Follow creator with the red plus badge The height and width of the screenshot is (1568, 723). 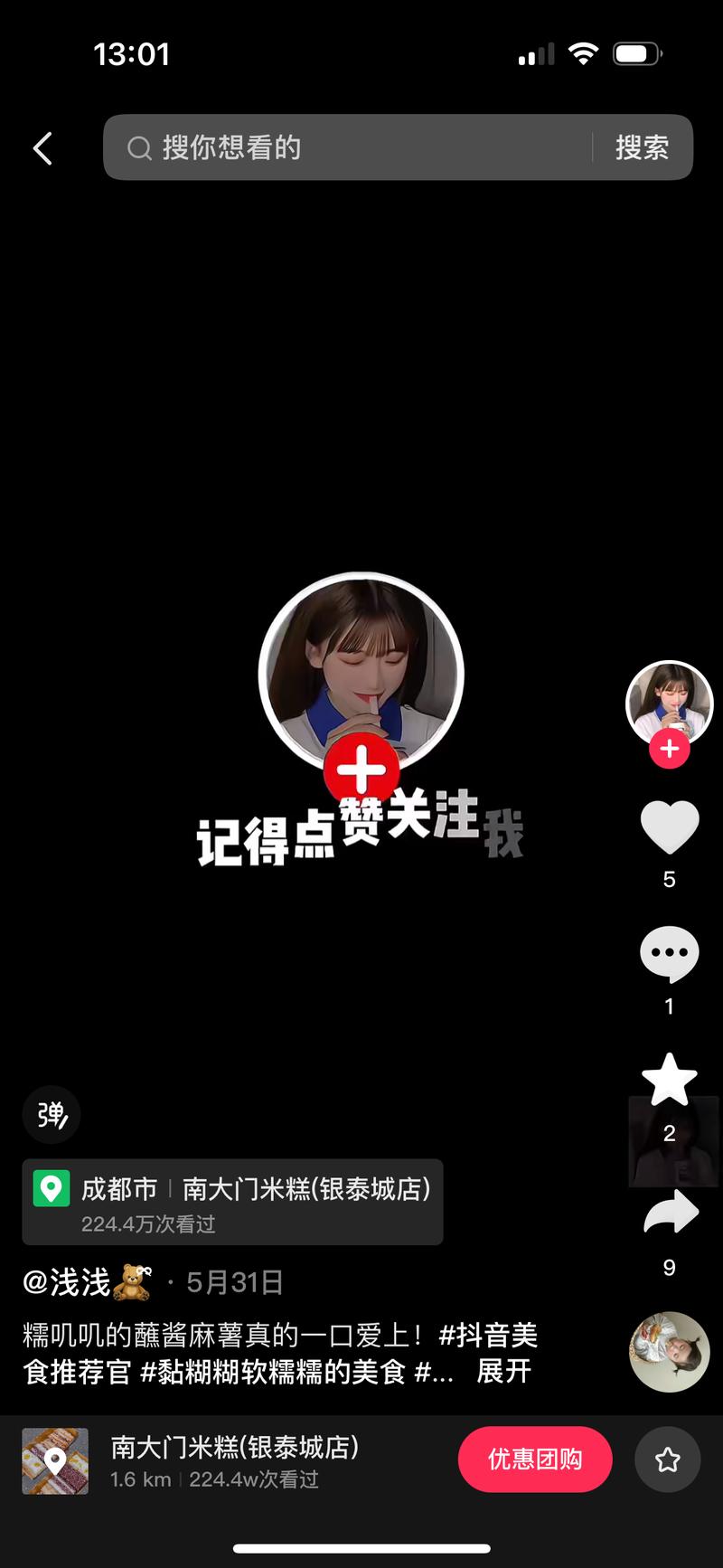click(x=669, y=749)
